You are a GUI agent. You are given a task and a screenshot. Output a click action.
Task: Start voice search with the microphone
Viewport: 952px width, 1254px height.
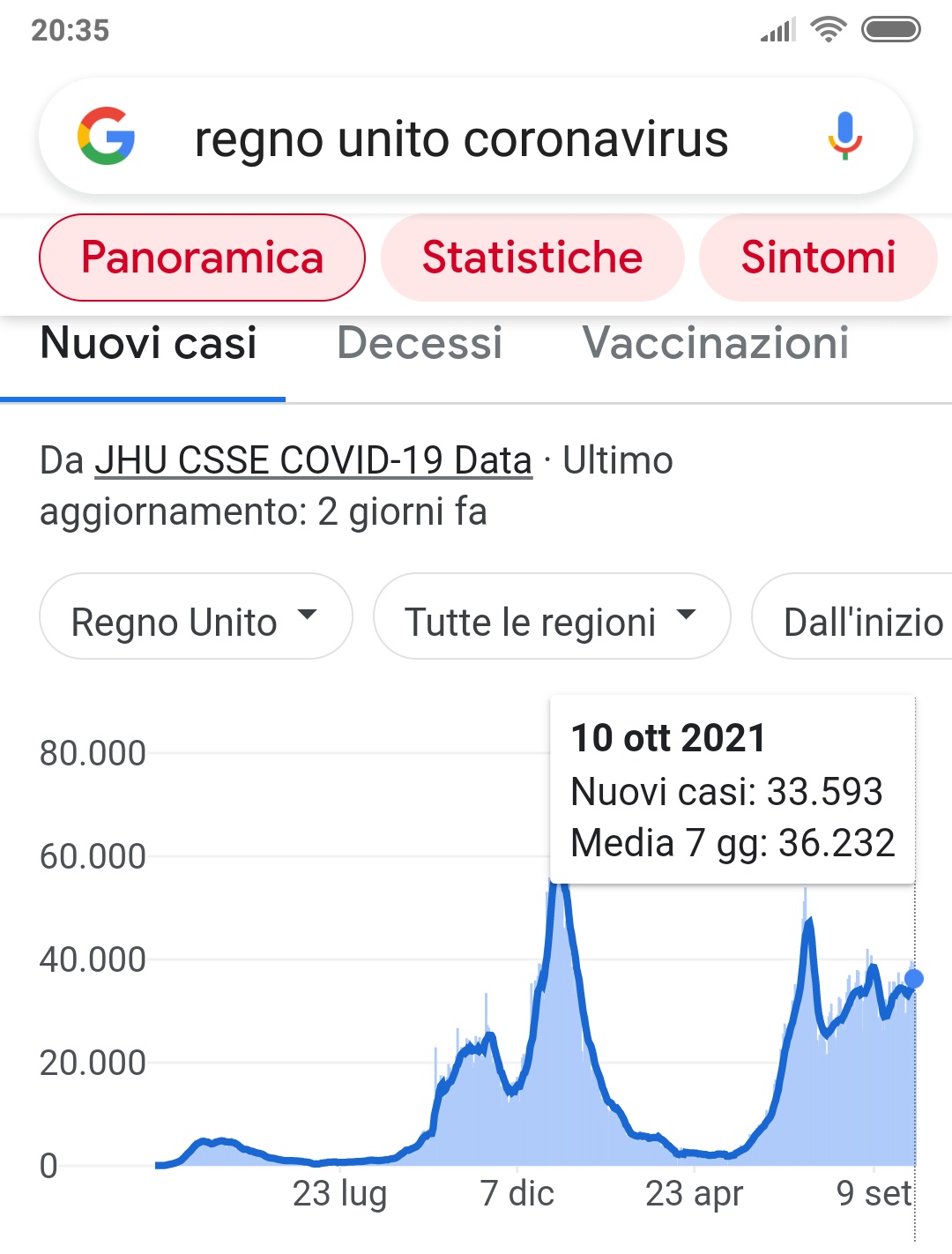pyautogui.click(x=844, y=137)
